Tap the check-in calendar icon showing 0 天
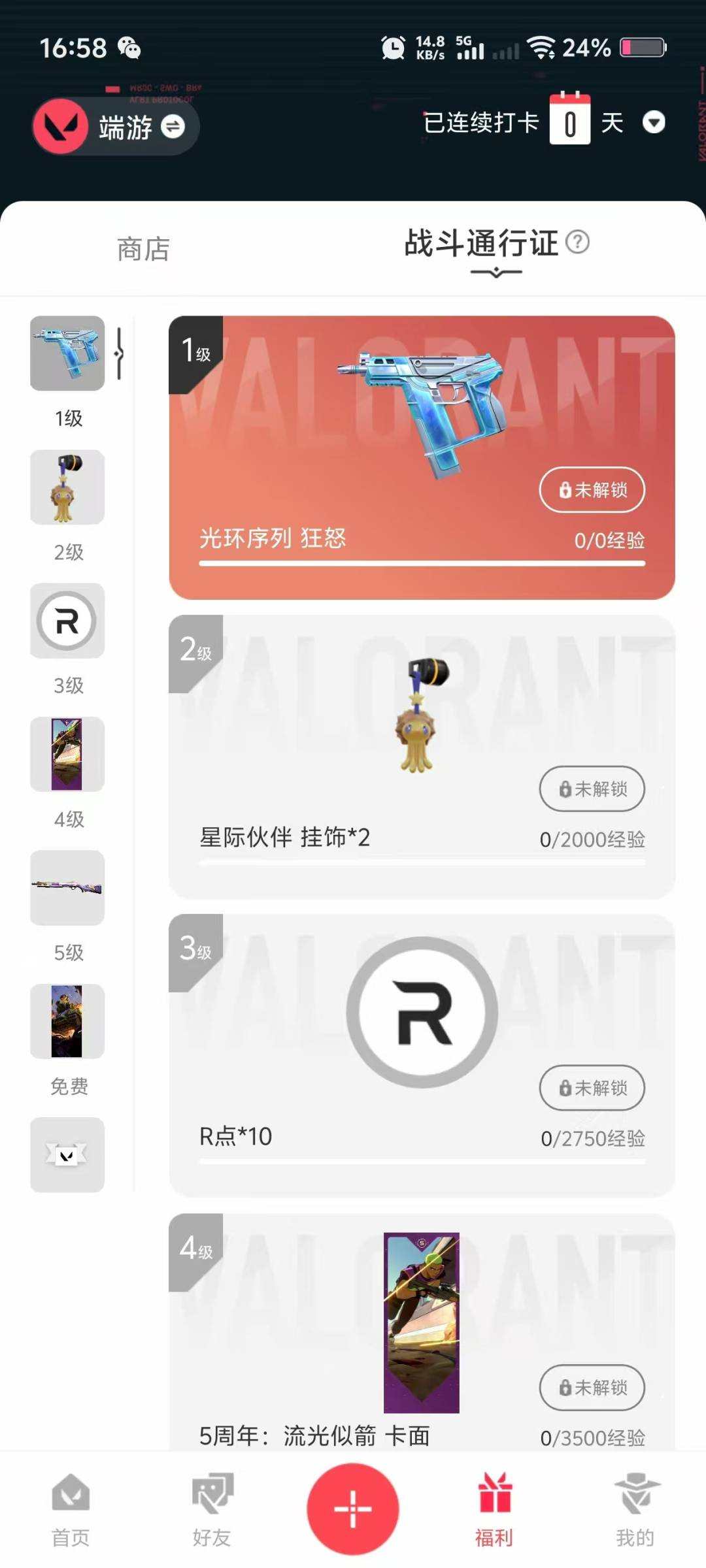Viewport: 706px width, 1568px height. (x=570, y=122)
